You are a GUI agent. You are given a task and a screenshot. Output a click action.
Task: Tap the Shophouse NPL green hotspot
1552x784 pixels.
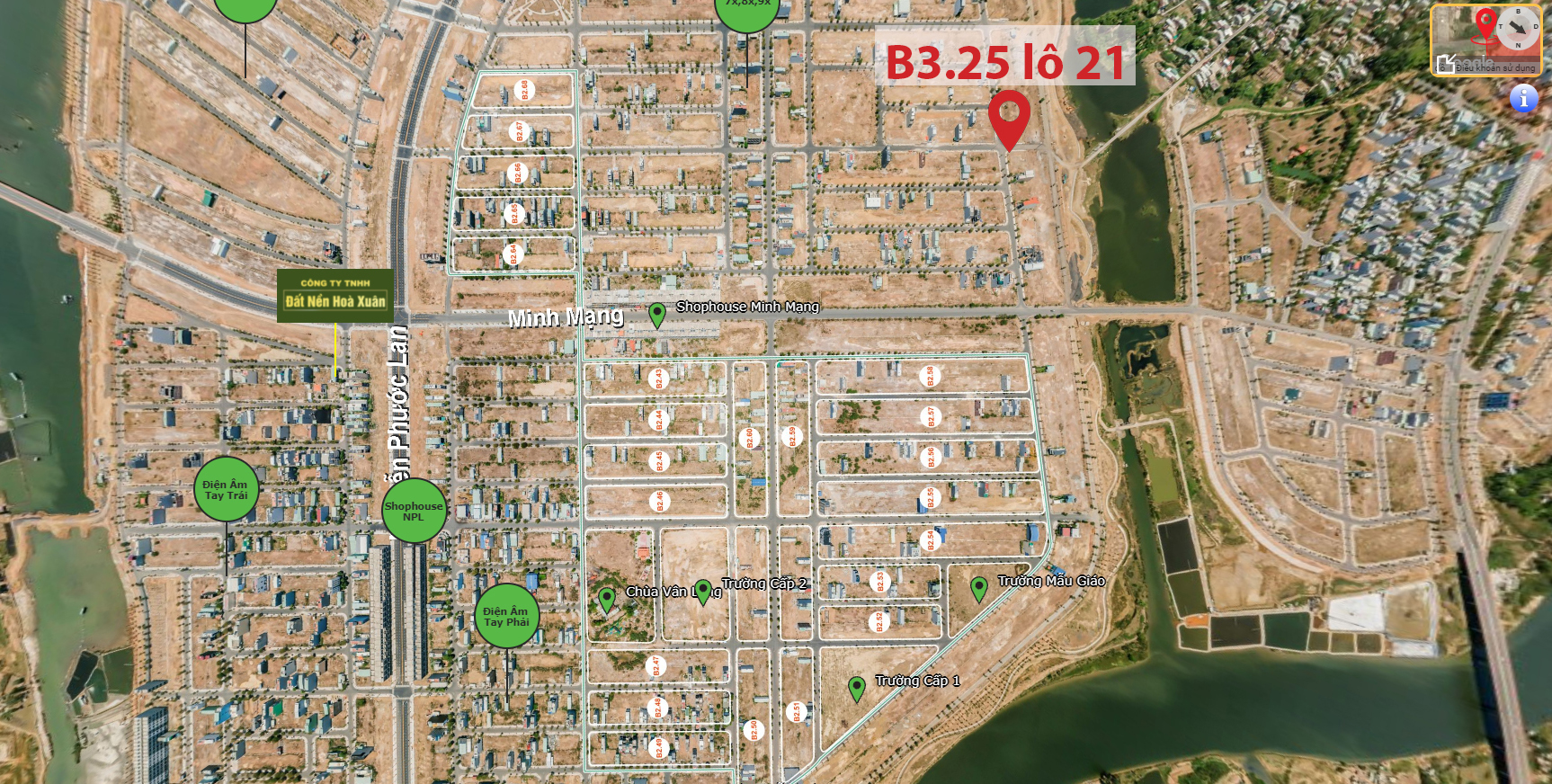pos(414,511)
